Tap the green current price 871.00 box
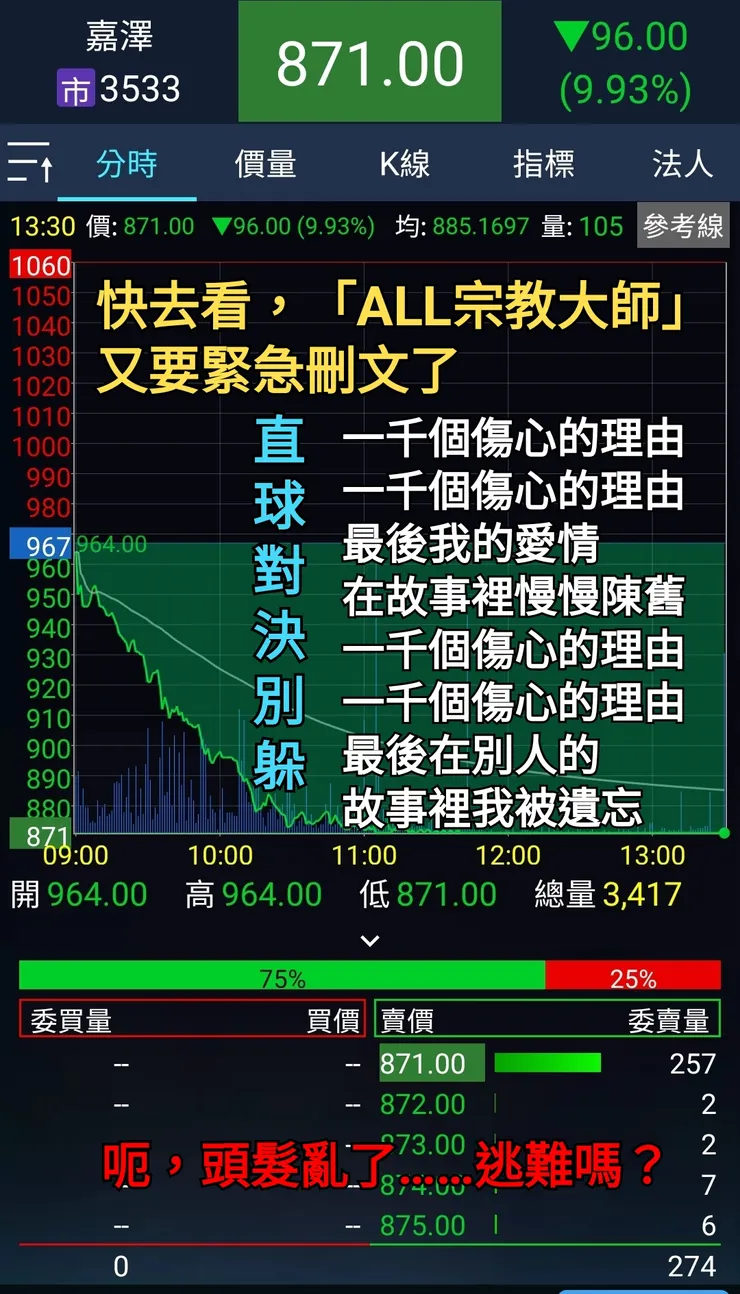 pos(370,64)
